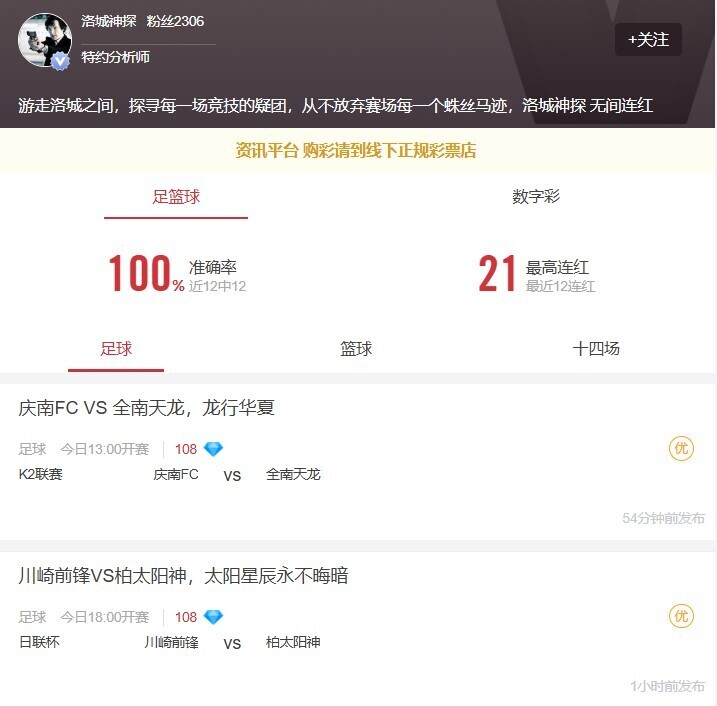Open the 庆南FC VS 全南天龙 article

147,408
